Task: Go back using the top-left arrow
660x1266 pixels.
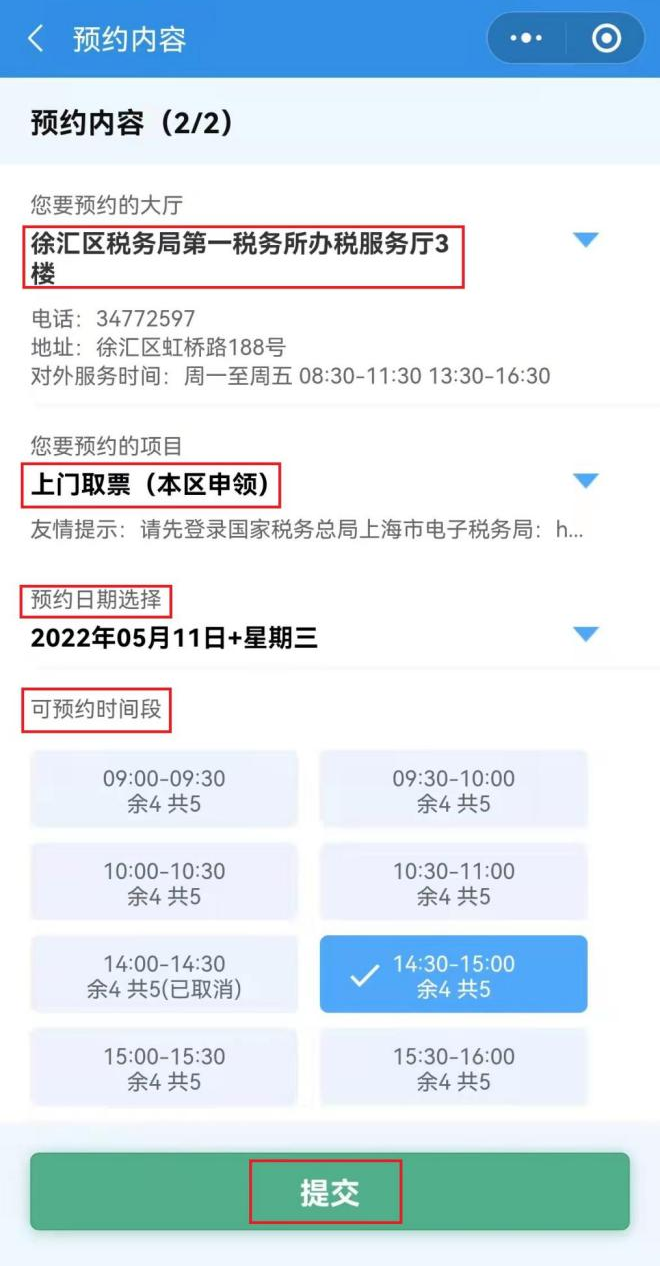Action: coord(37,39)
